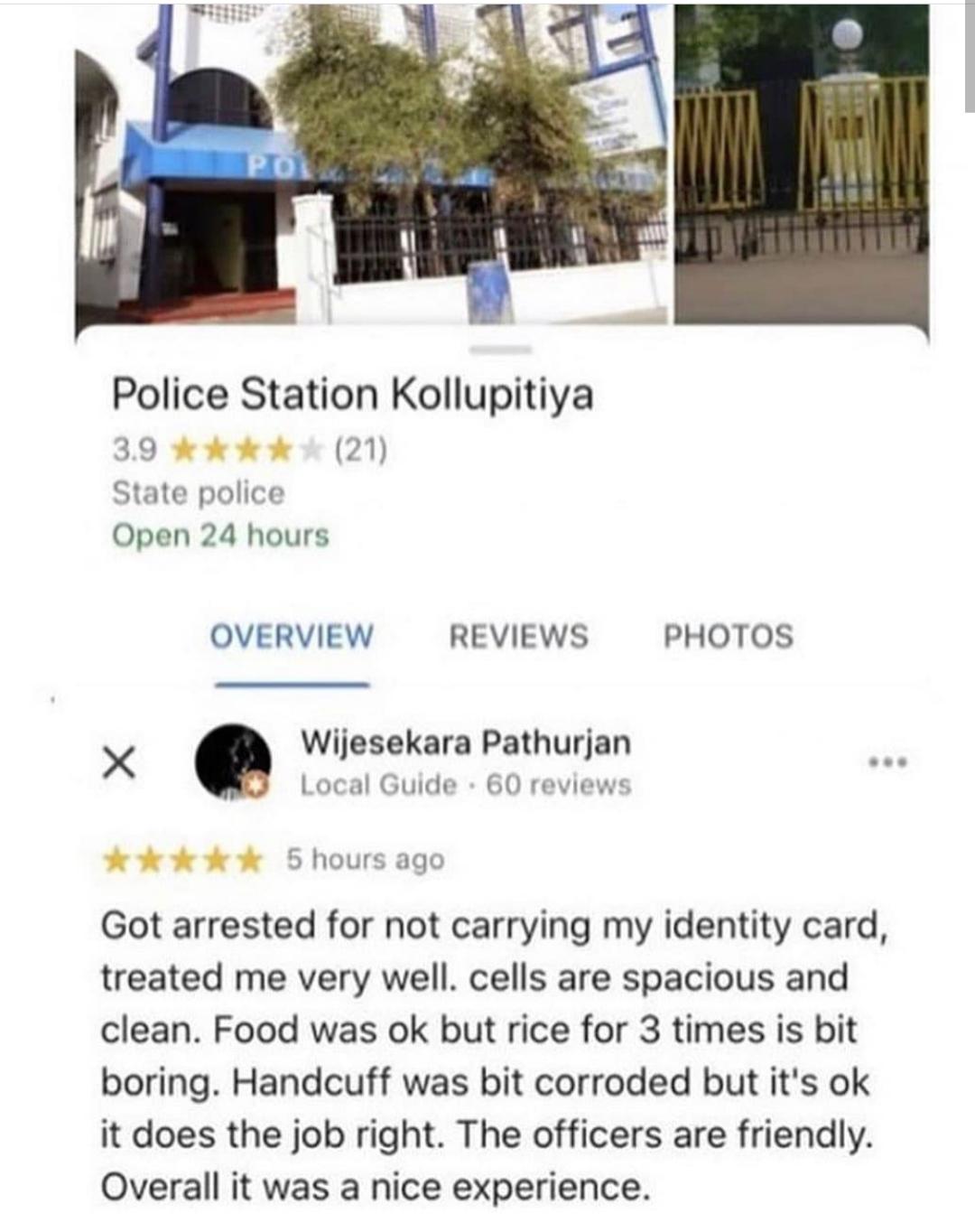Switch to the Photos tab
This screenshot has height=1232, width=975.
(x=729, y=636)
